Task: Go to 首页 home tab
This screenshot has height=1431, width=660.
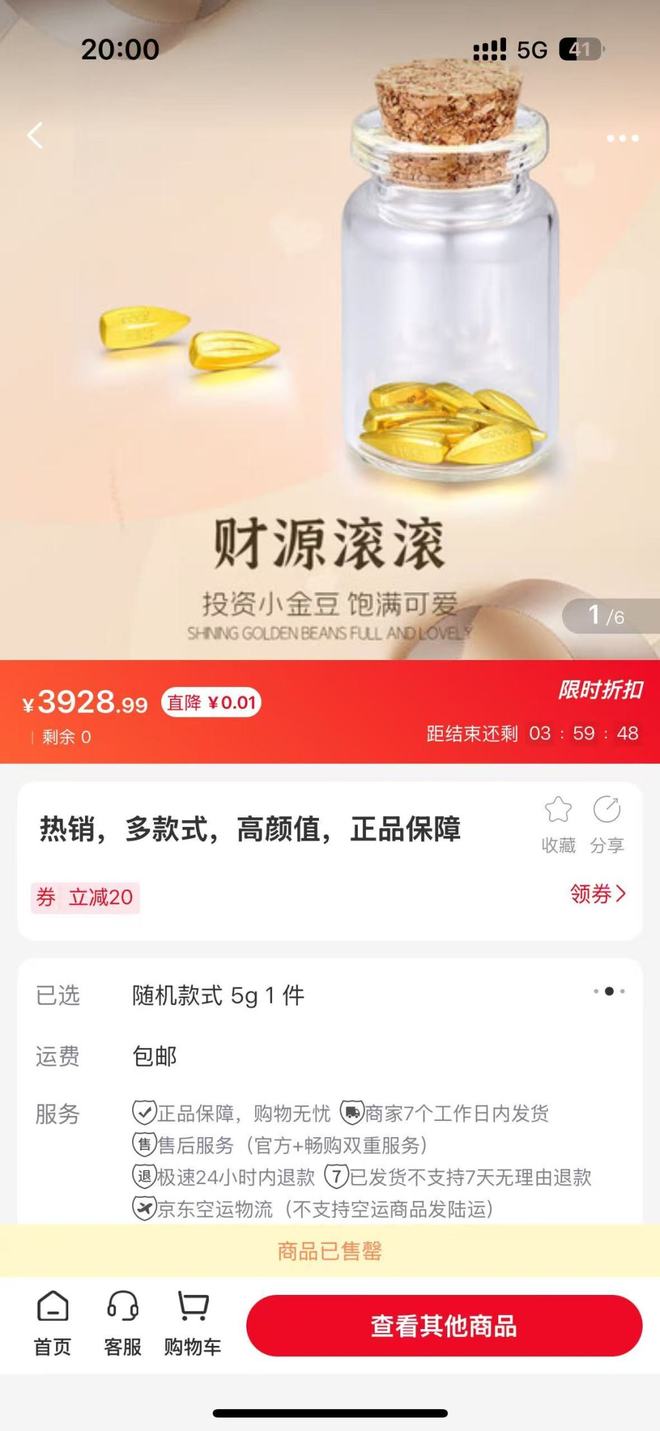Action: tap(53, 1324)
